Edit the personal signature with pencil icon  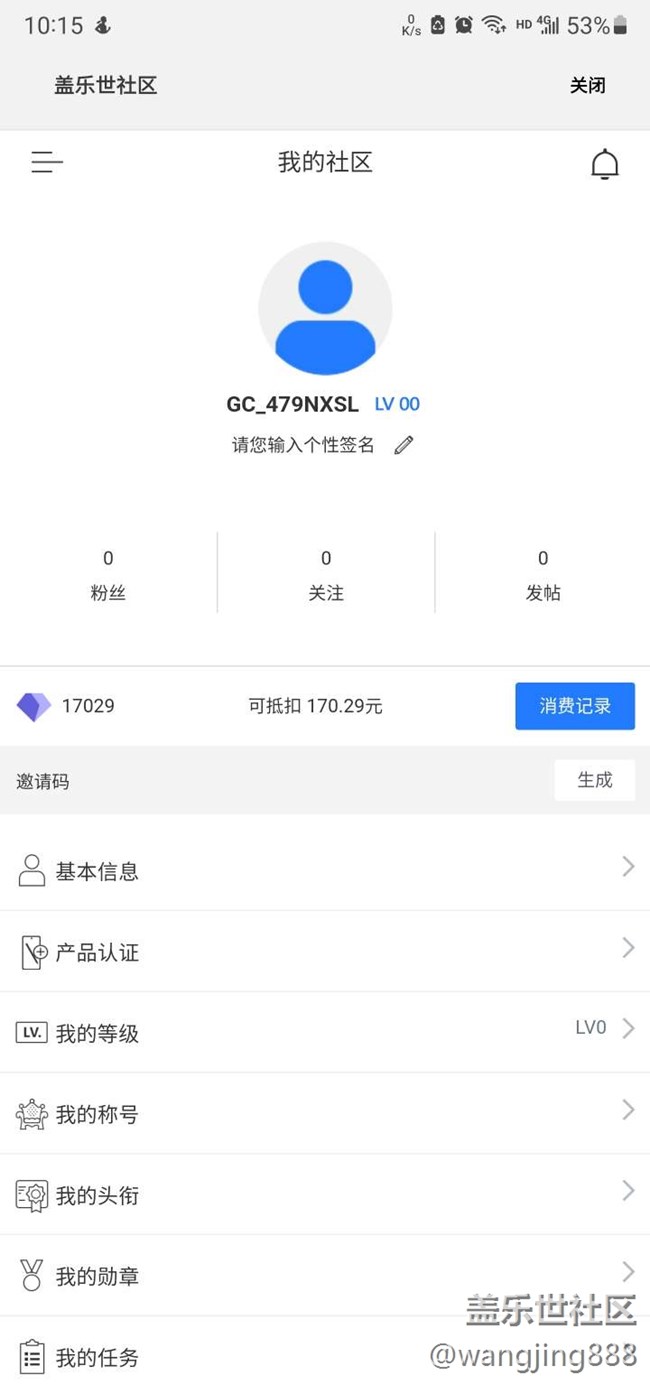click(403, 445)
